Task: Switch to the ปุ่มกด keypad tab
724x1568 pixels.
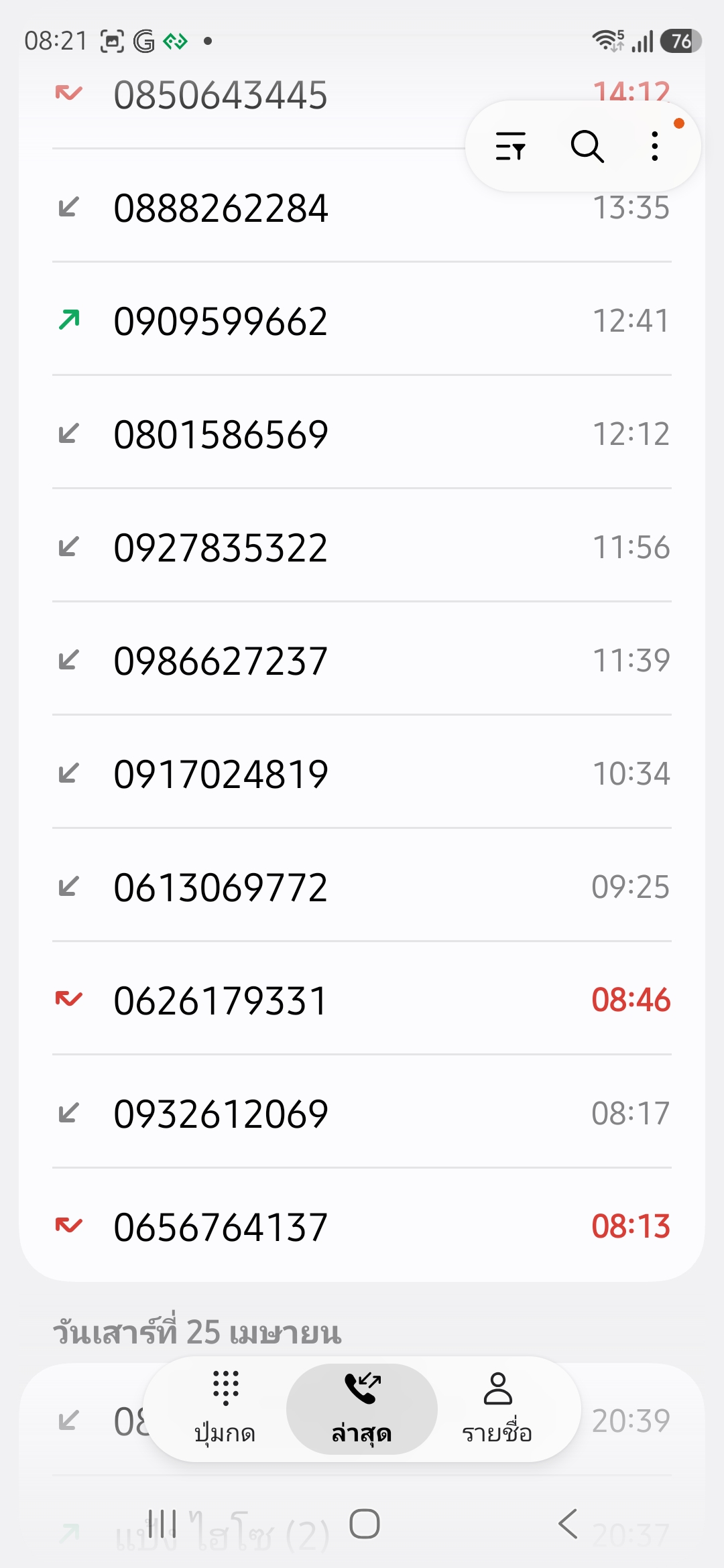Action: pos(225,1408)
